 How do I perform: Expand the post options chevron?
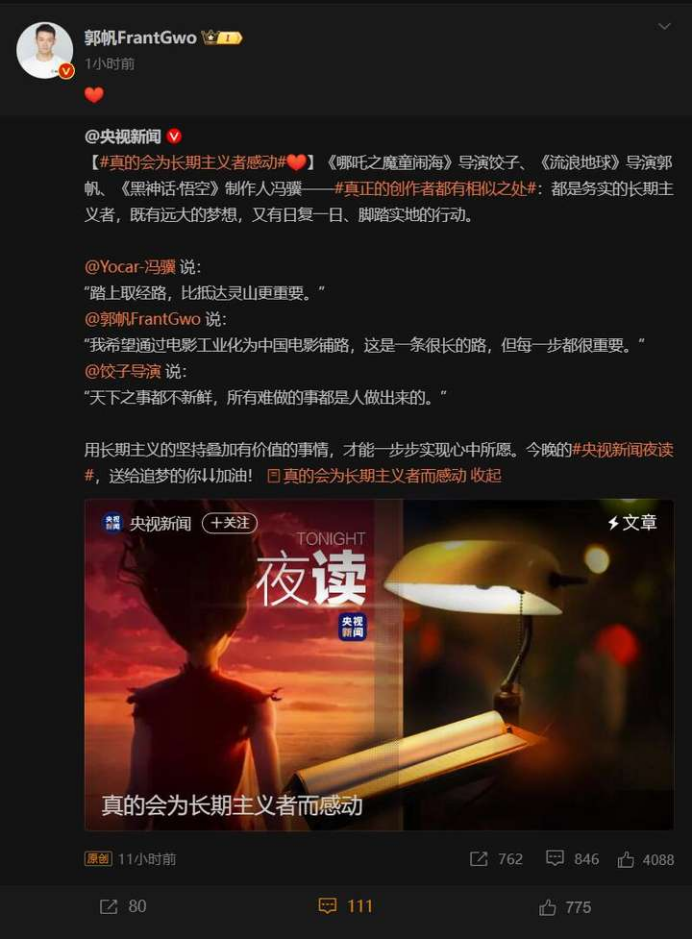664,27
